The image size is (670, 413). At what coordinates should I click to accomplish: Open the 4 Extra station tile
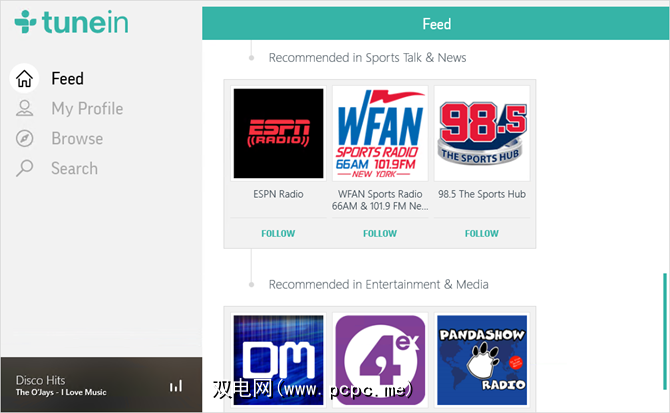tap(380, 361)
